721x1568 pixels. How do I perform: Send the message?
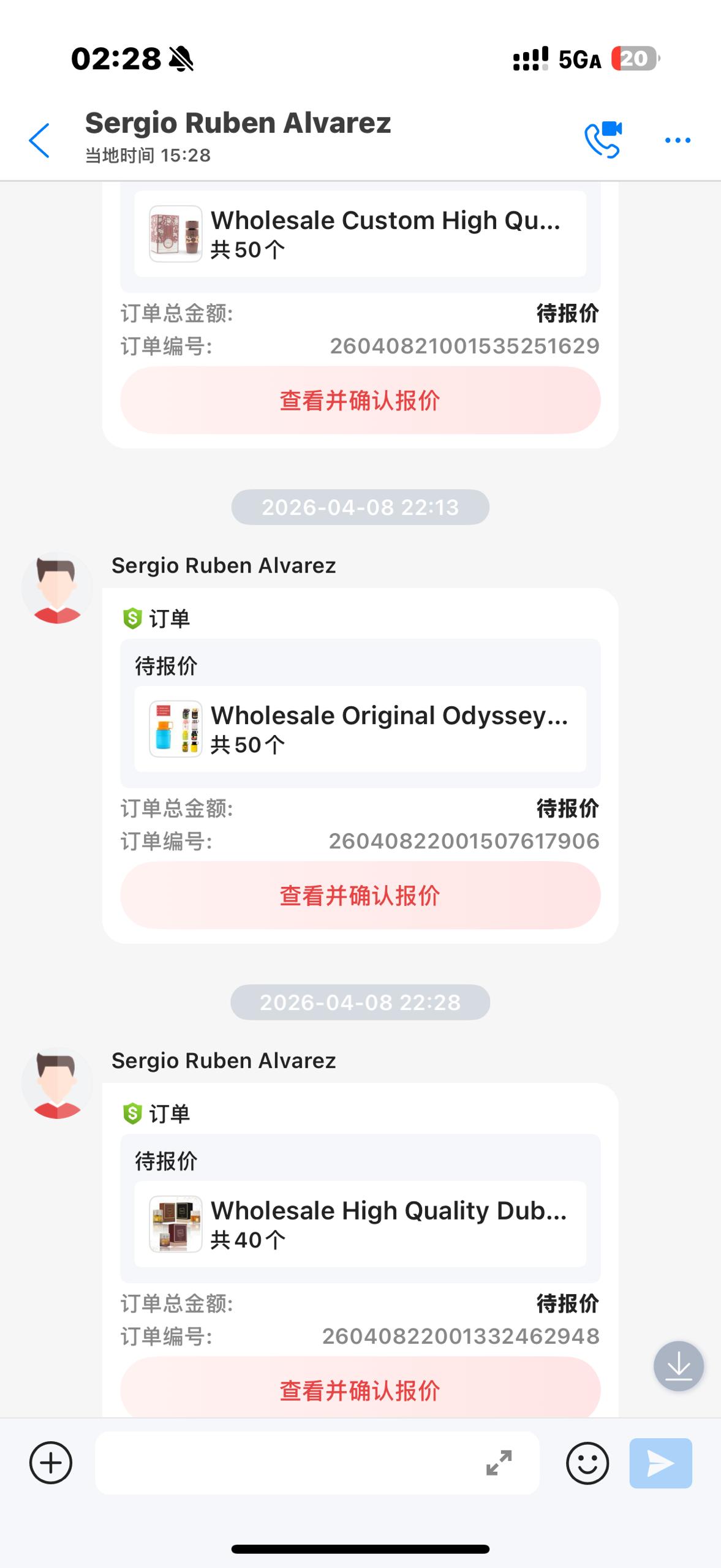(660, 1463)
